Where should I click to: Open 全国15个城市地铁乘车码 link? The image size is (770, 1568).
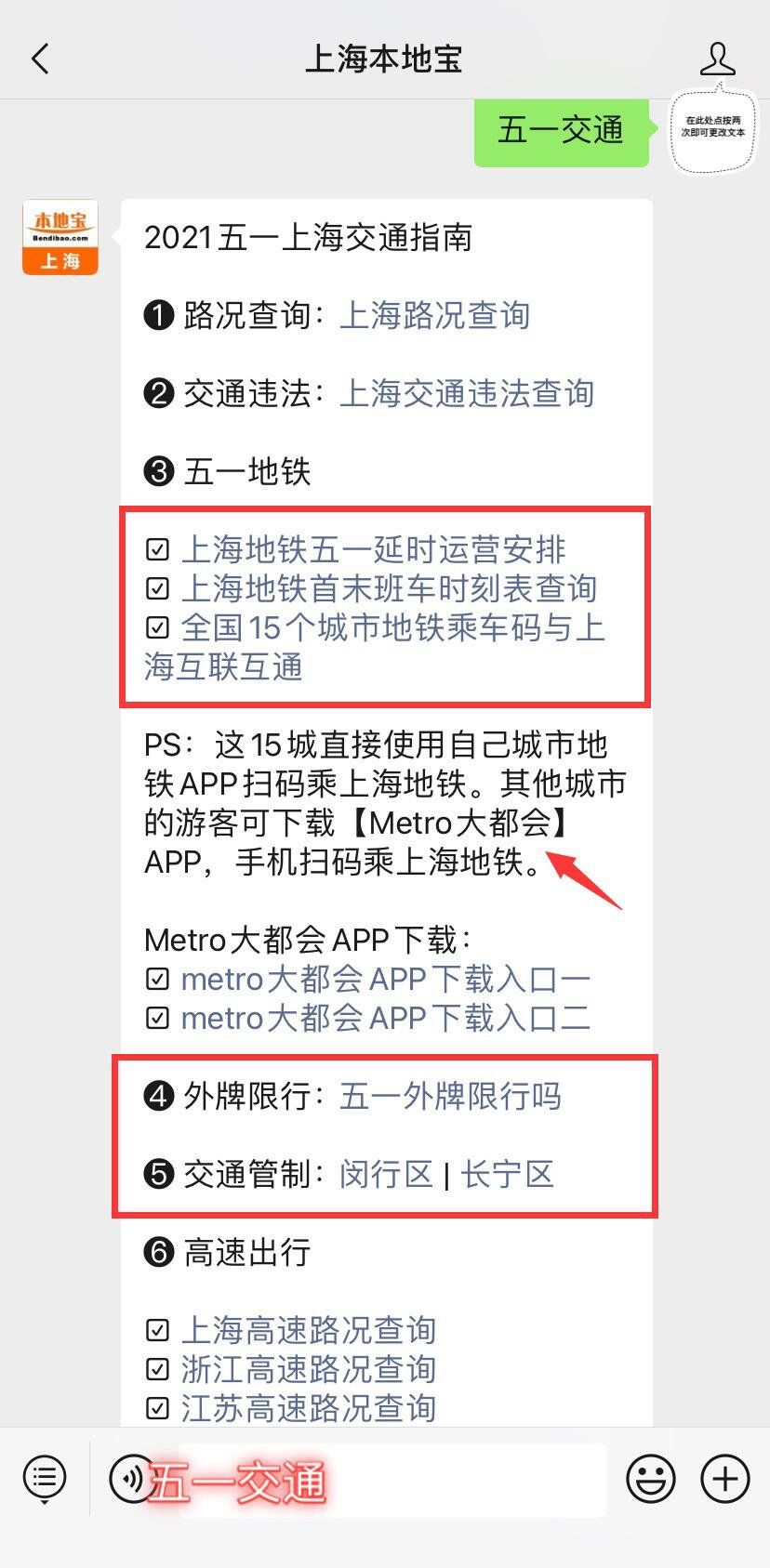point(392,628)
